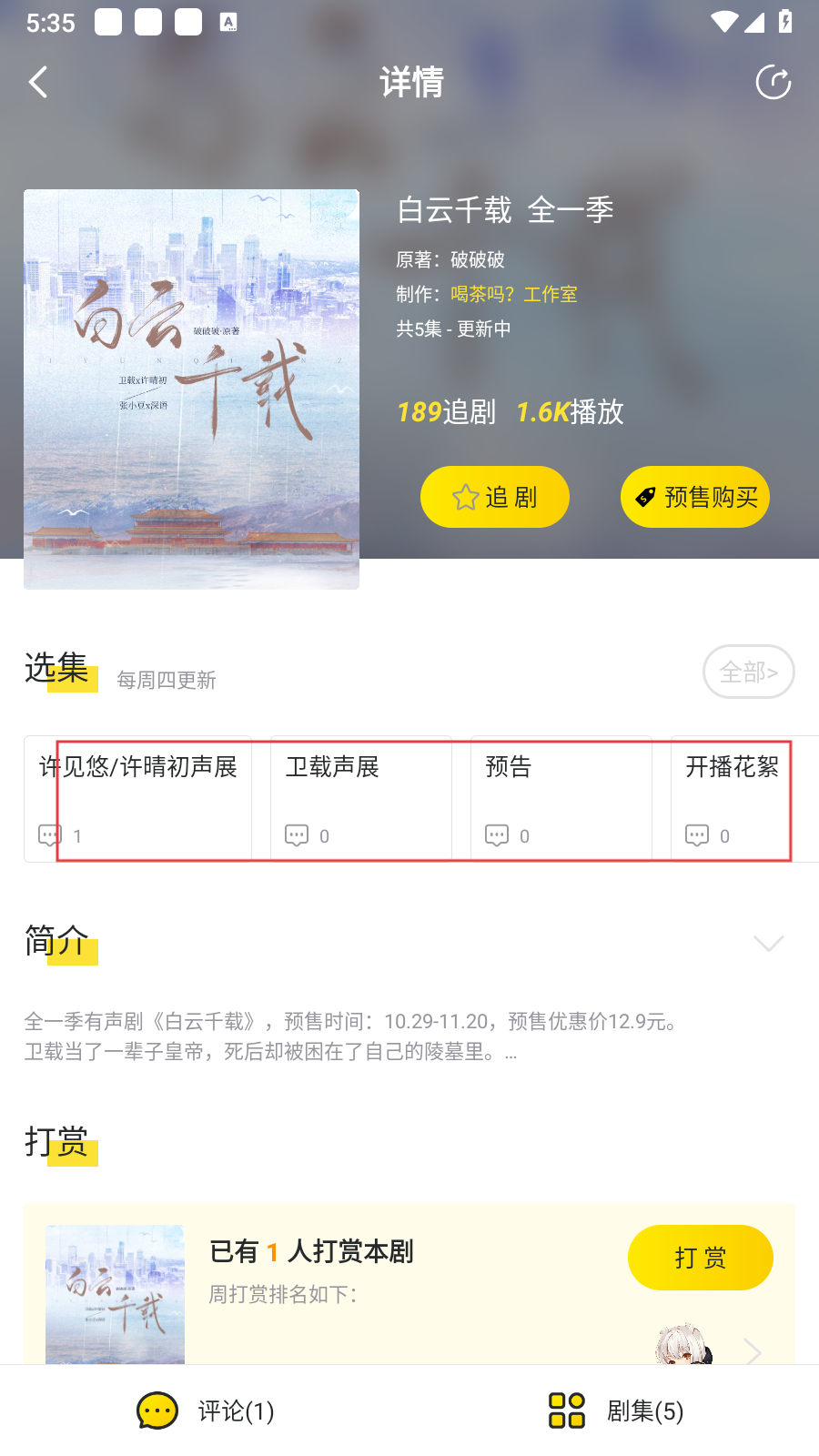
Task: Tap 预售购买 to pre-order
Action: [695, 497]
